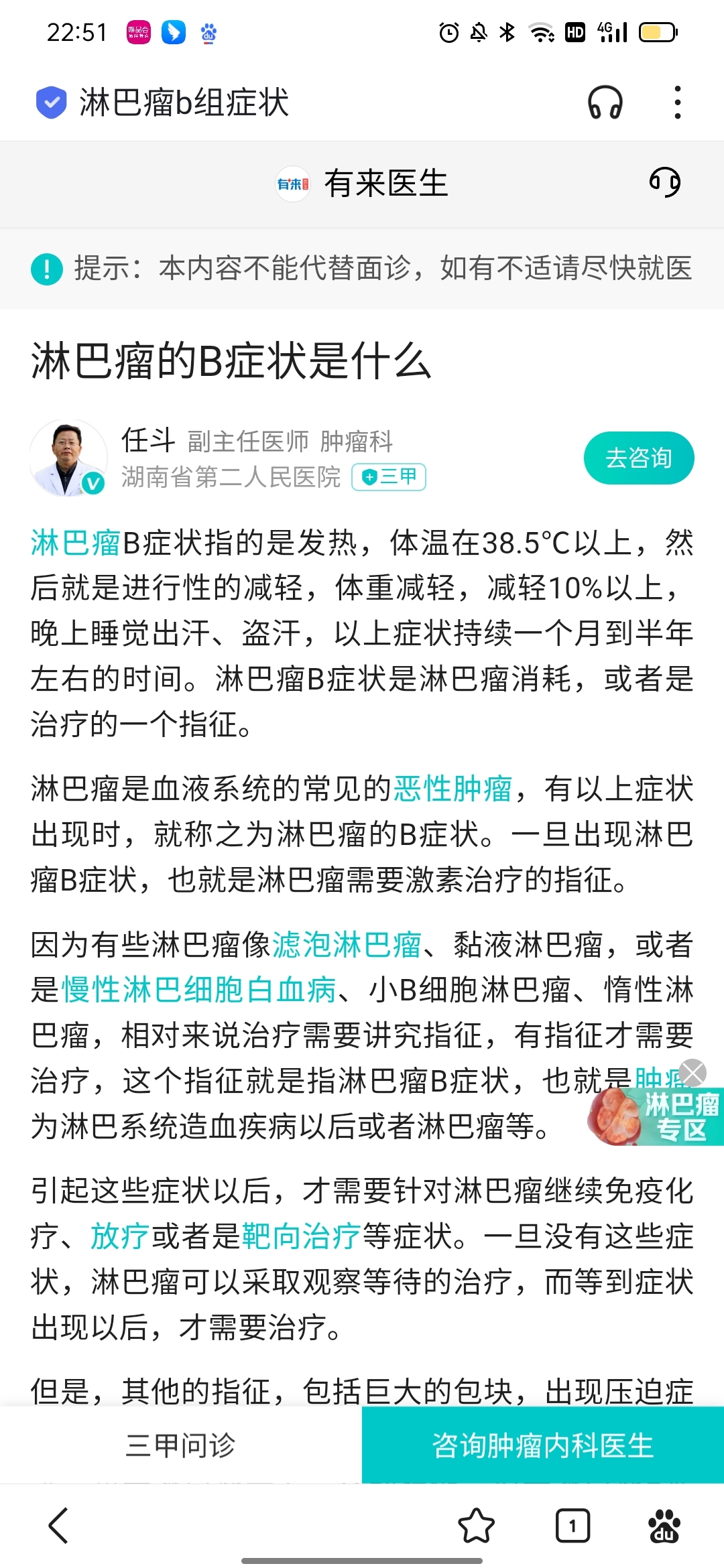Screen dimensions: 724x1568
Task: Open the 滤泡淋巴瘤 link
Action: (x=347, y=945)
